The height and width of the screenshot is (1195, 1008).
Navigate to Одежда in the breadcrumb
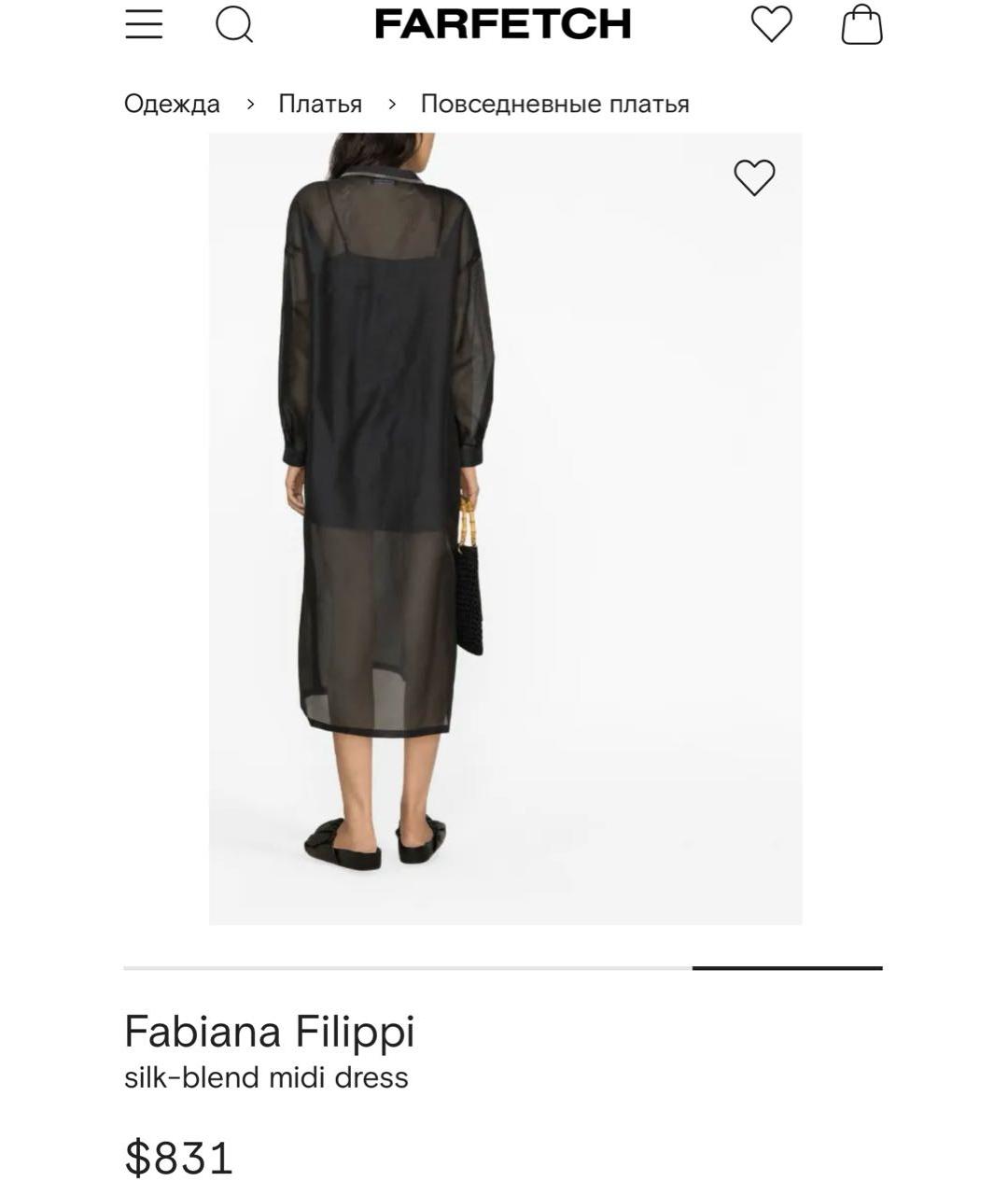click(172, 104)
